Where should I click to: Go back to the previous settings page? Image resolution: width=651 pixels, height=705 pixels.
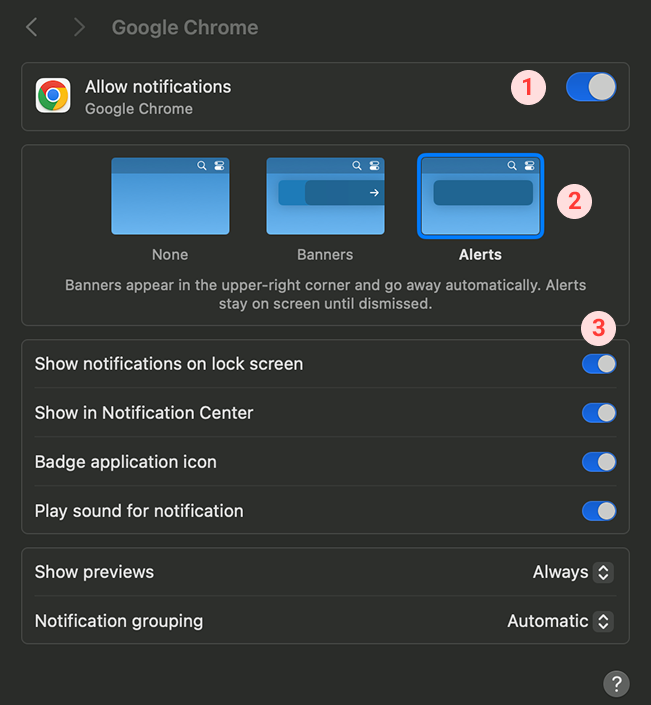click(x=32, y=28)
